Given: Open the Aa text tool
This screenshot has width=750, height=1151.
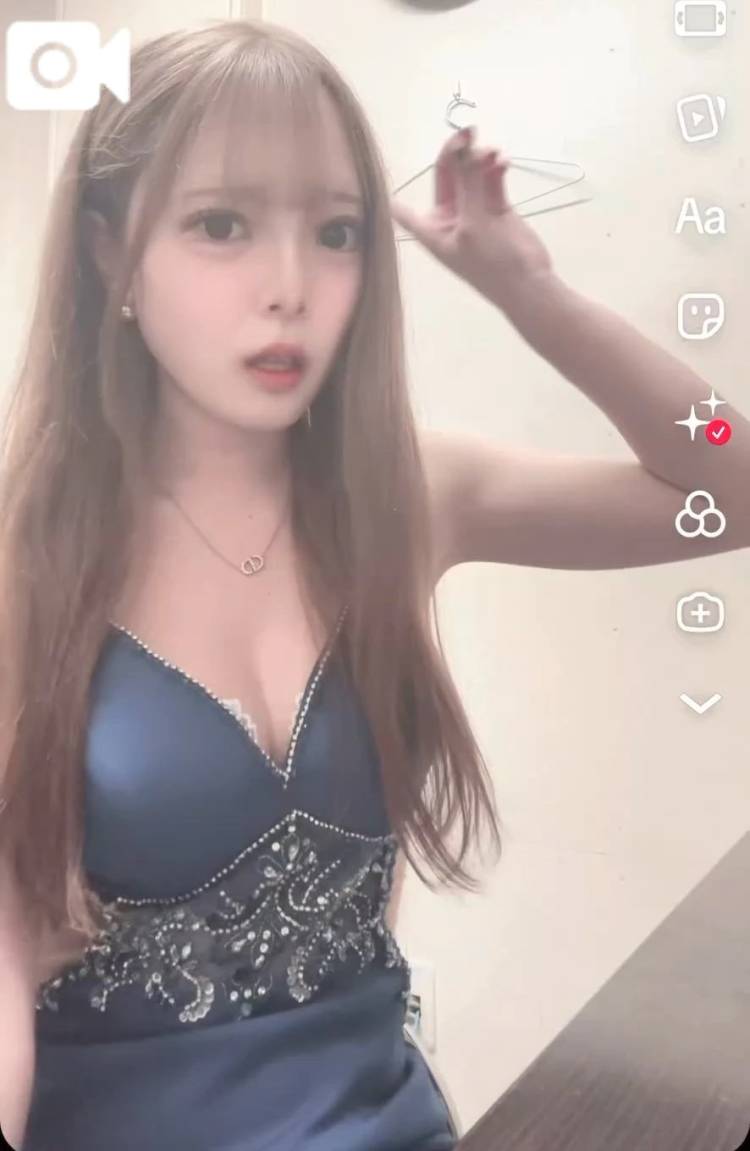Looking at the screenshot, I should tap(700, 217).
